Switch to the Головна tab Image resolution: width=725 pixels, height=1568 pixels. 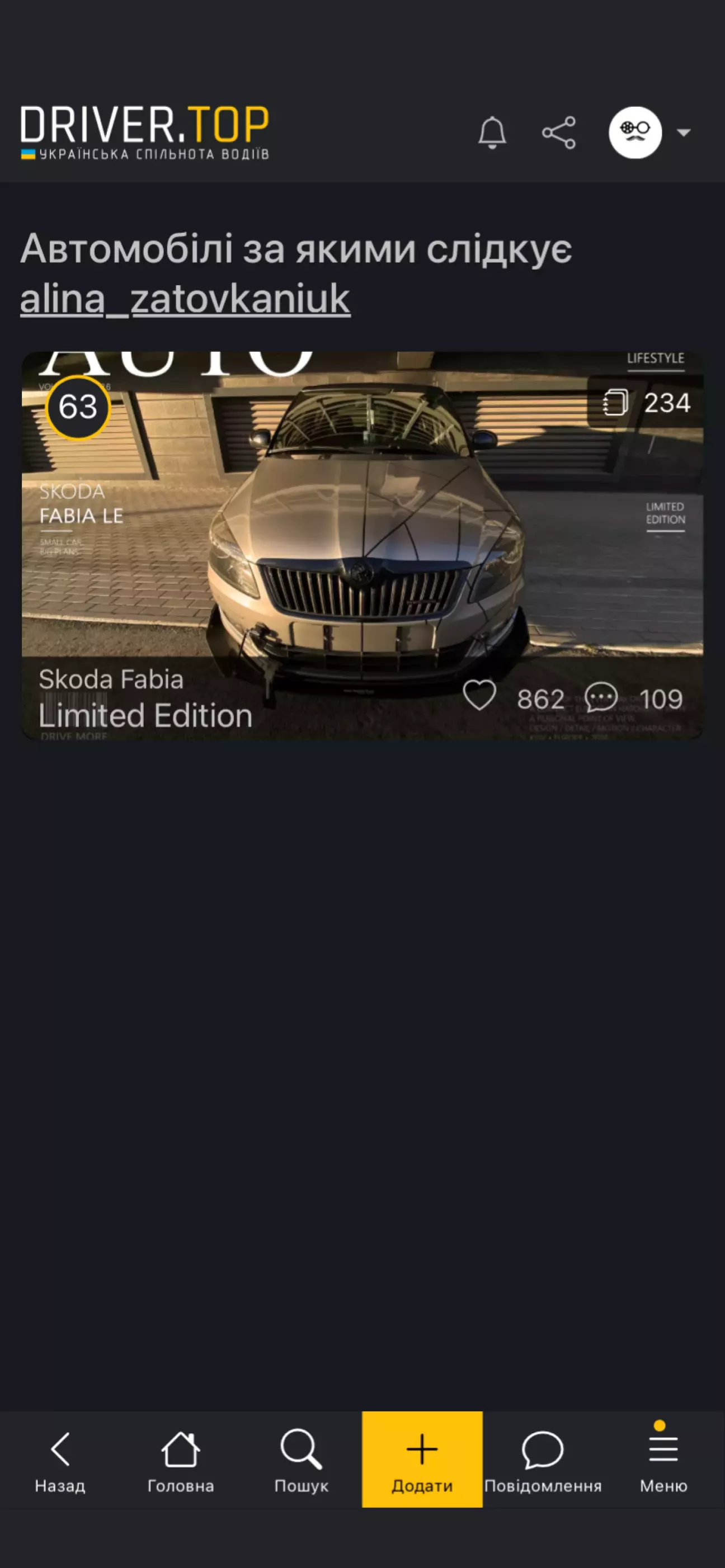point(181,1460)
